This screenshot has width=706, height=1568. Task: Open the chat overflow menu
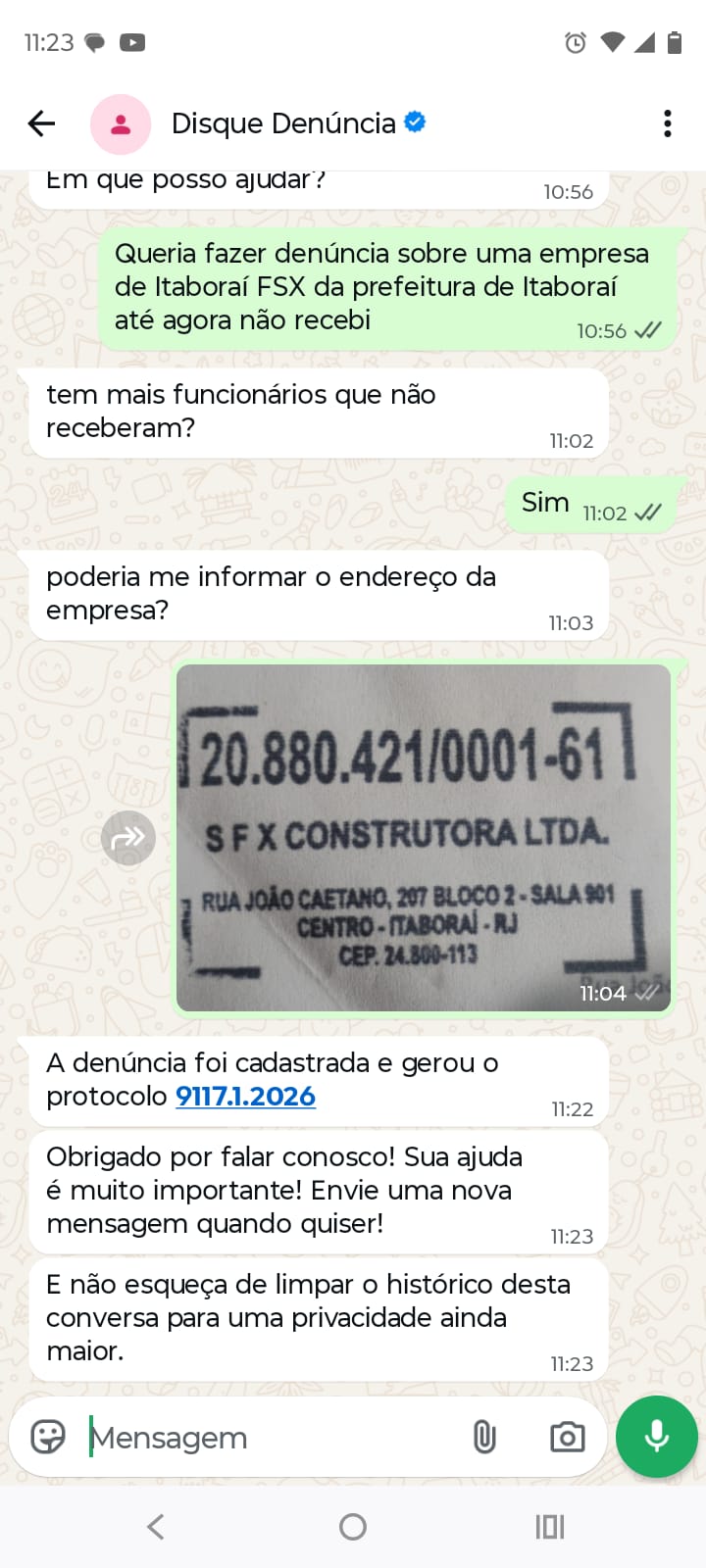pyautogui.click(x=668, y=123)
